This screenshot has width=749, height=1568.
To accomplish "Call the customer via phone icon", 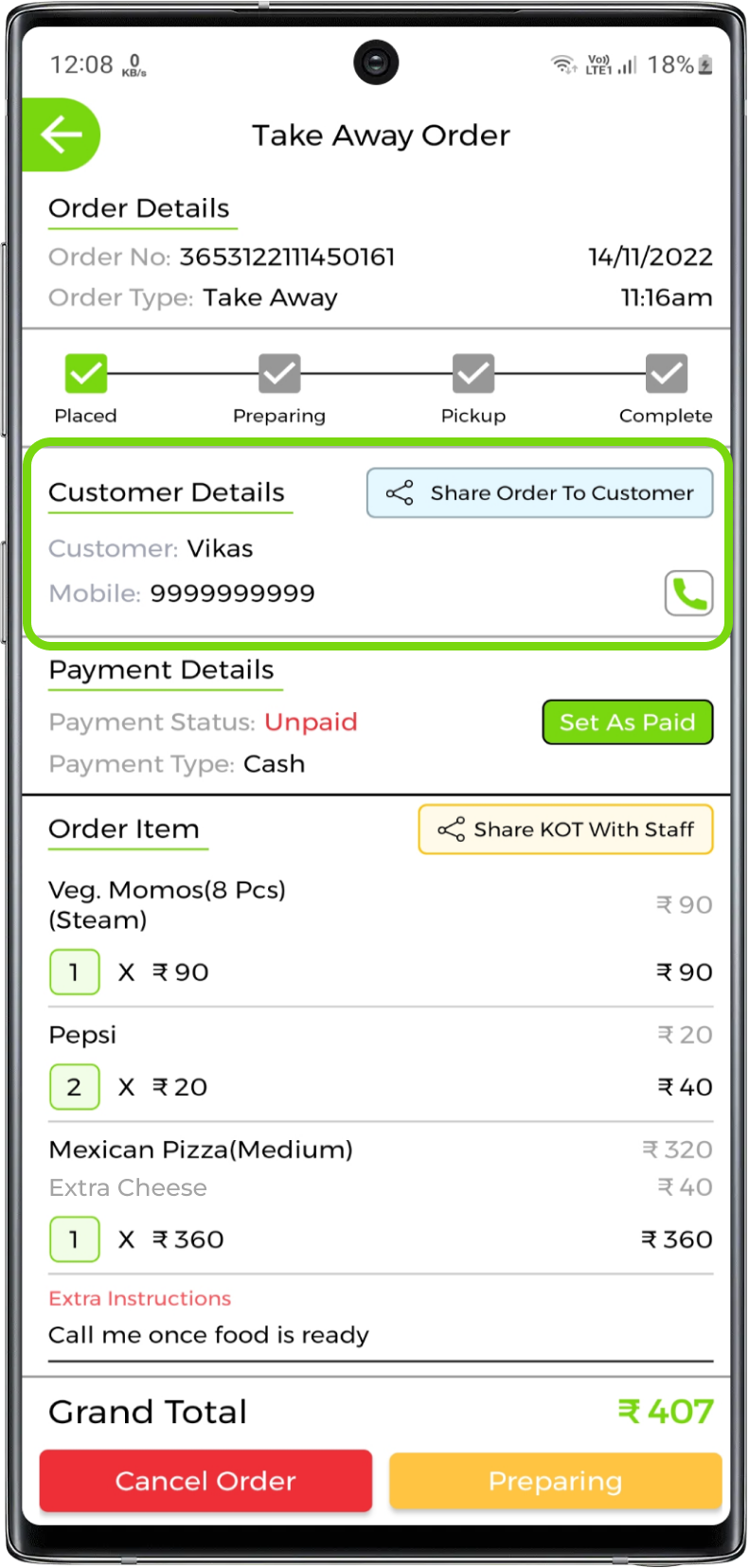I will [x=688, y=594].
